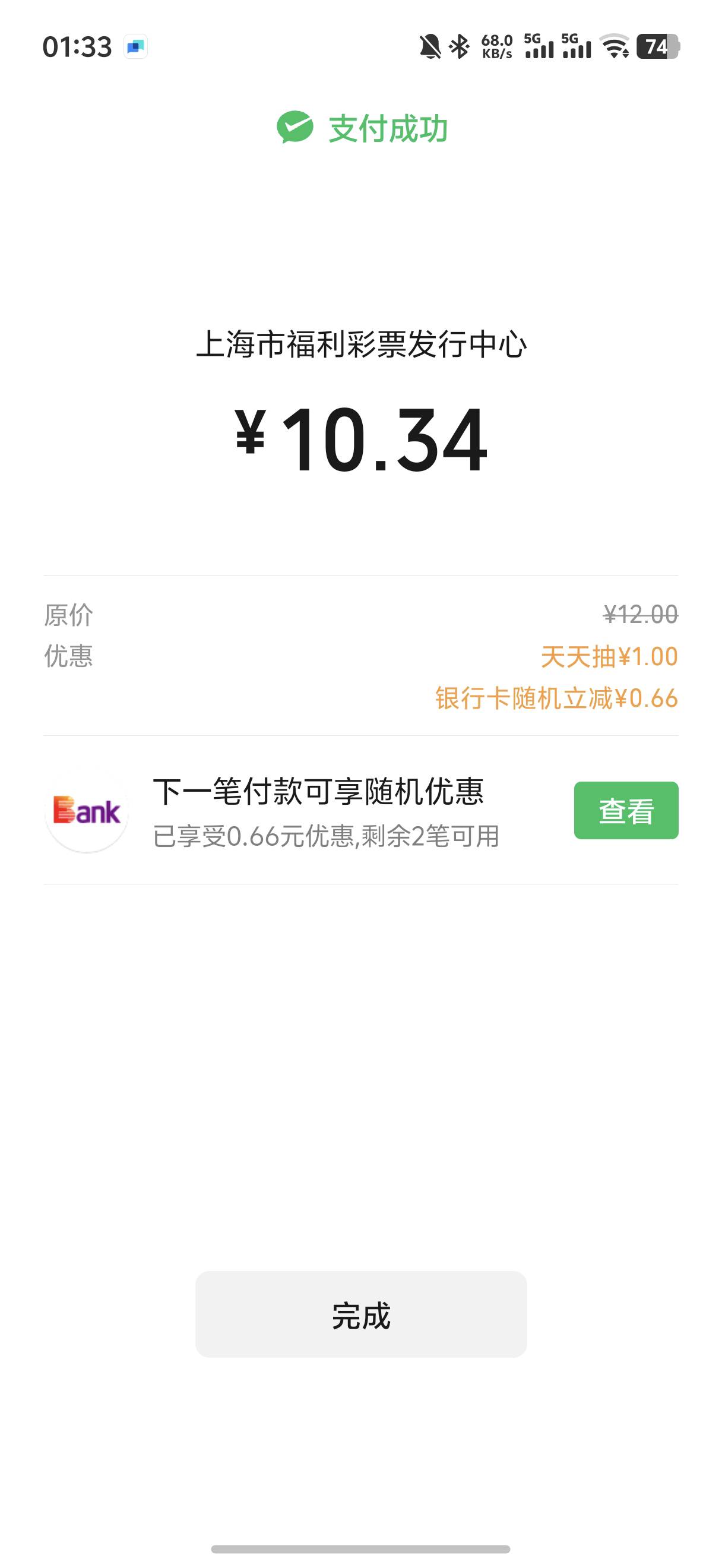This screenshot has height=1568, width=722.
Task: Open the 下一笔付款可享随机优惠 bank offer
Action: pos(360,811)
